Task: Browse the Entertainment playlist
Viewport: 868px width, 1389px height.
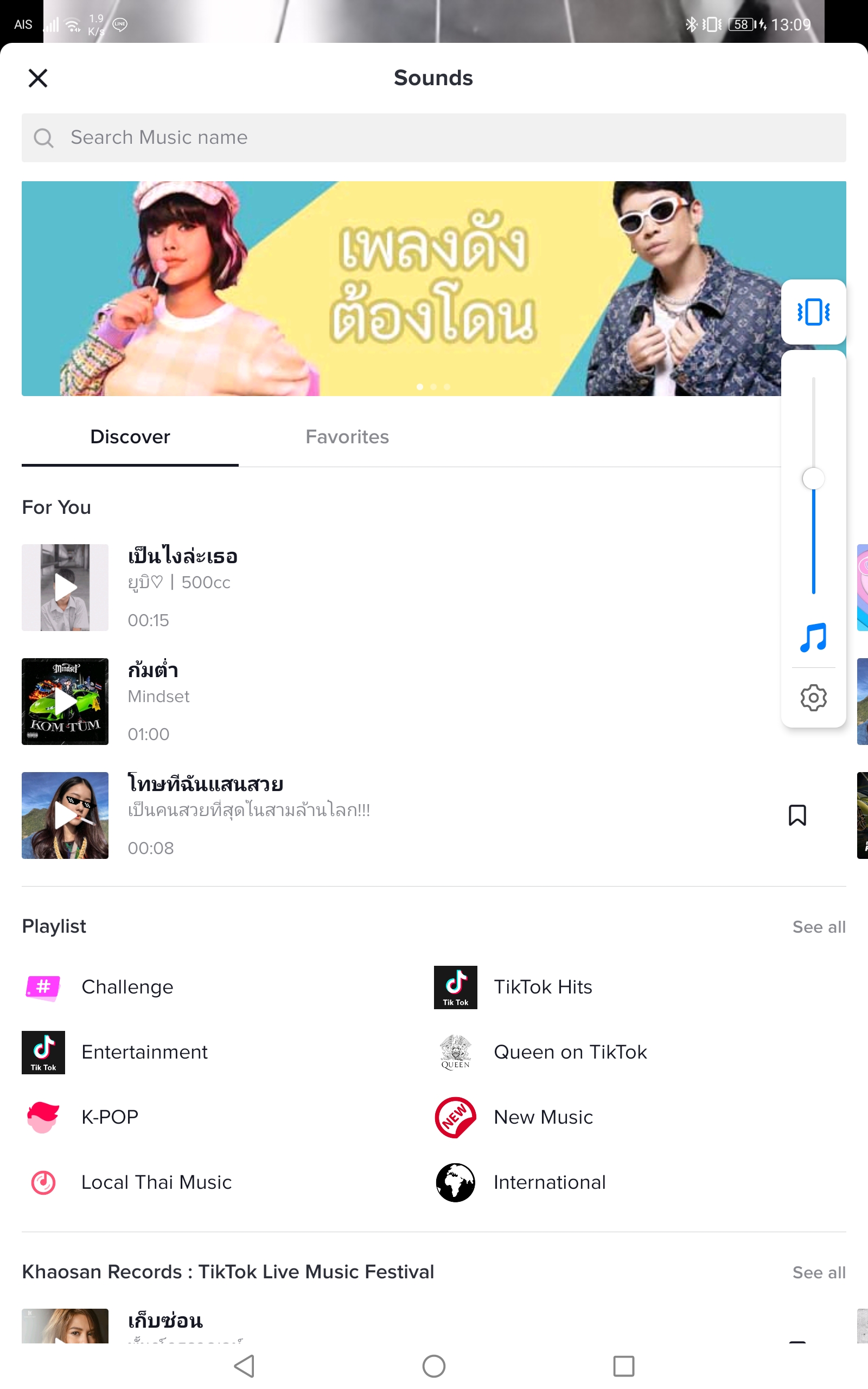Action: click(x=144, y=1052)
